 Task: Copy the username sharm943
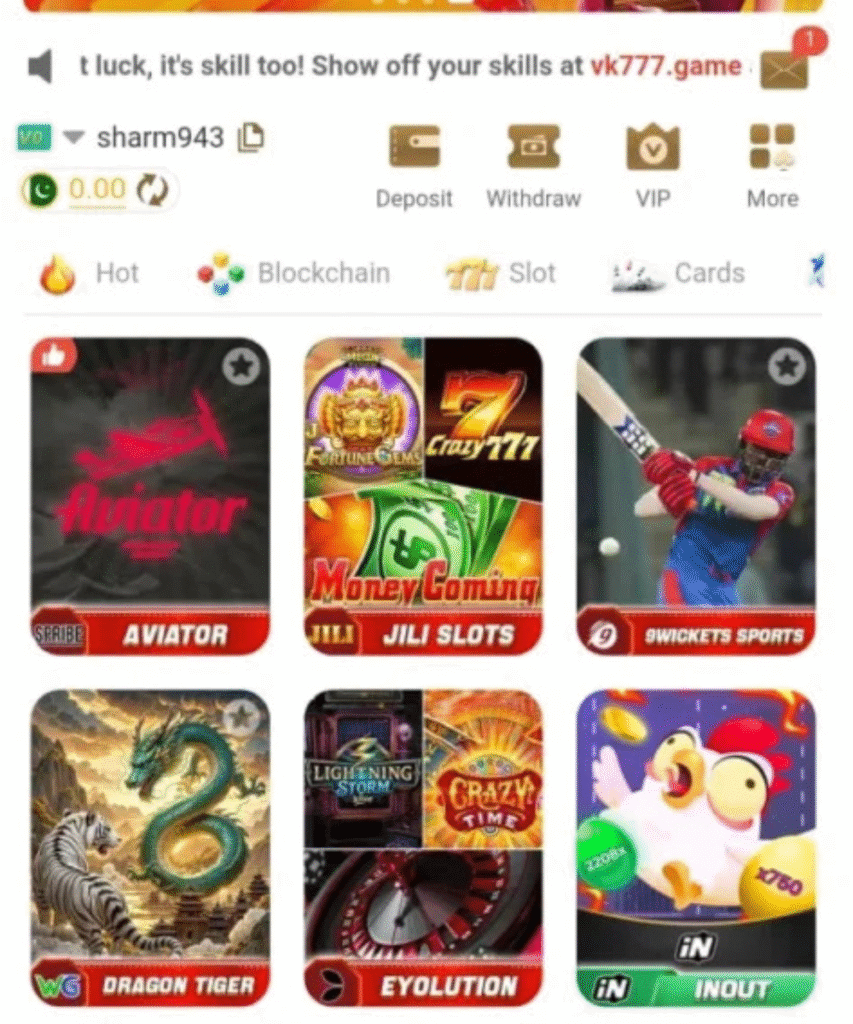(x=250, y=137)
